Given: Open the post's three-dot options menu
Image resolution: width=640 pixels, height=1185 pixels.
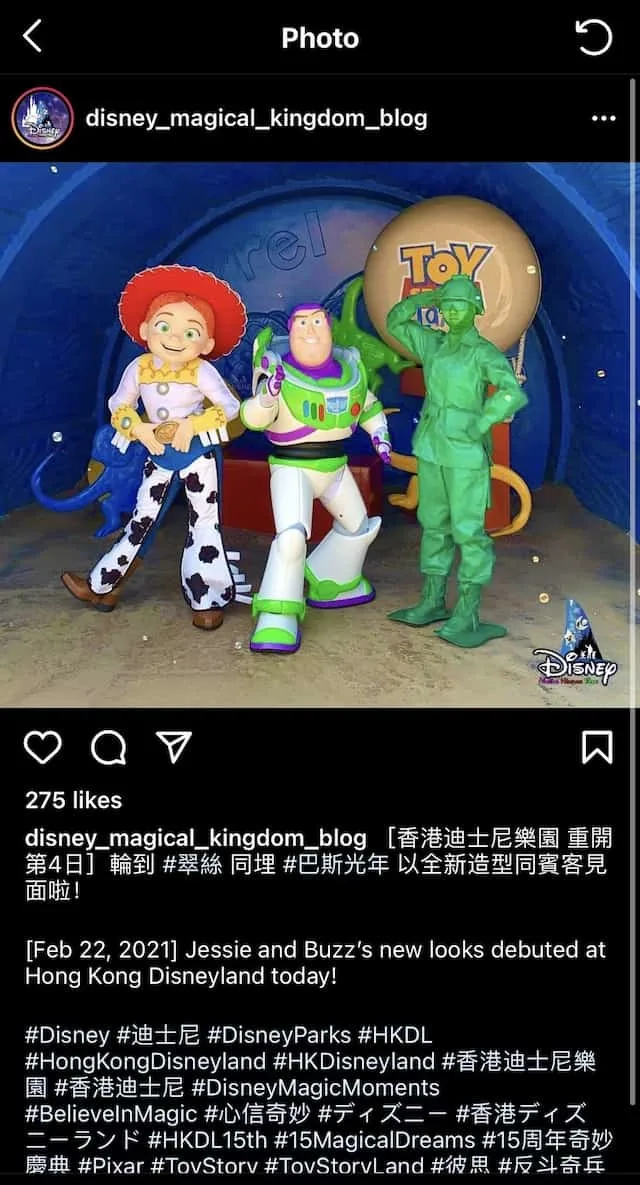Looking at the screenshot, I should click(604, 118).
